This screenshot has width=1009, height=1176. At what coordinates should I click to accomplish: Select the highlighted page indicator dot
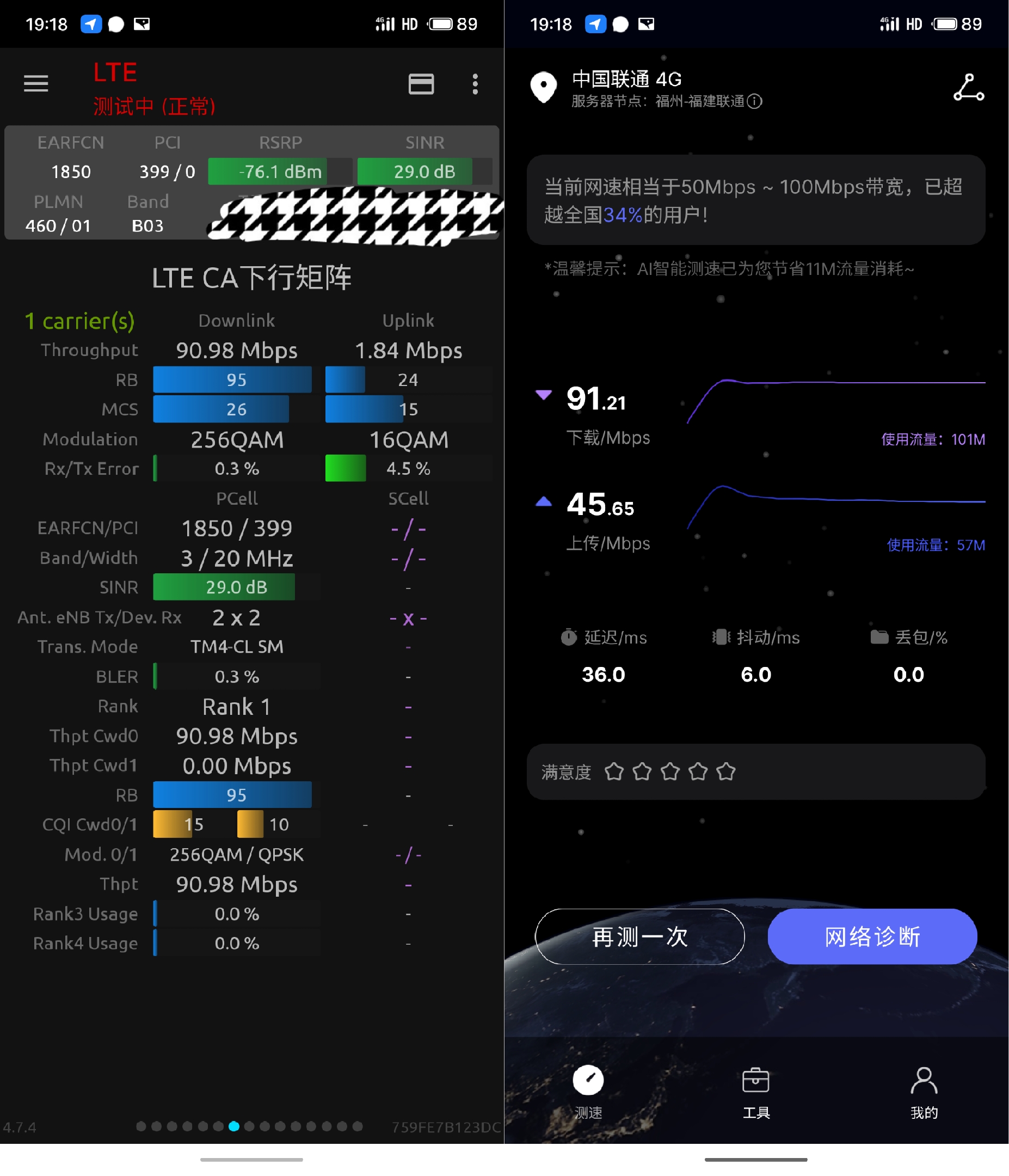coord(234,1126)
